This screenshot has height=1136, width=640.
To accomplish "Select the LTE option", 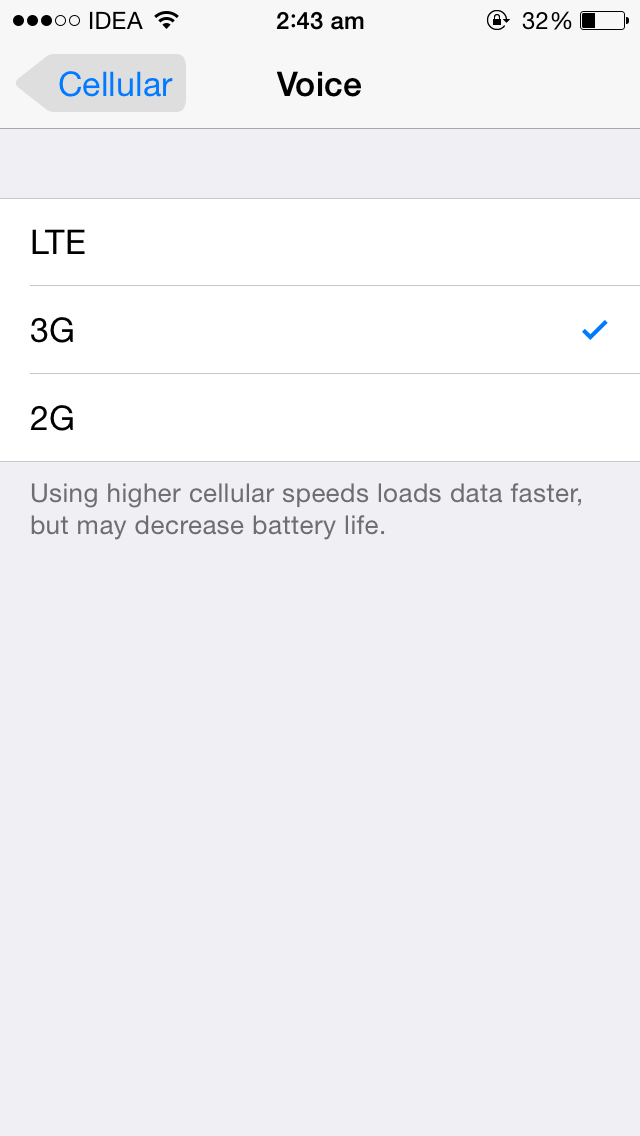I will point(320,242).
